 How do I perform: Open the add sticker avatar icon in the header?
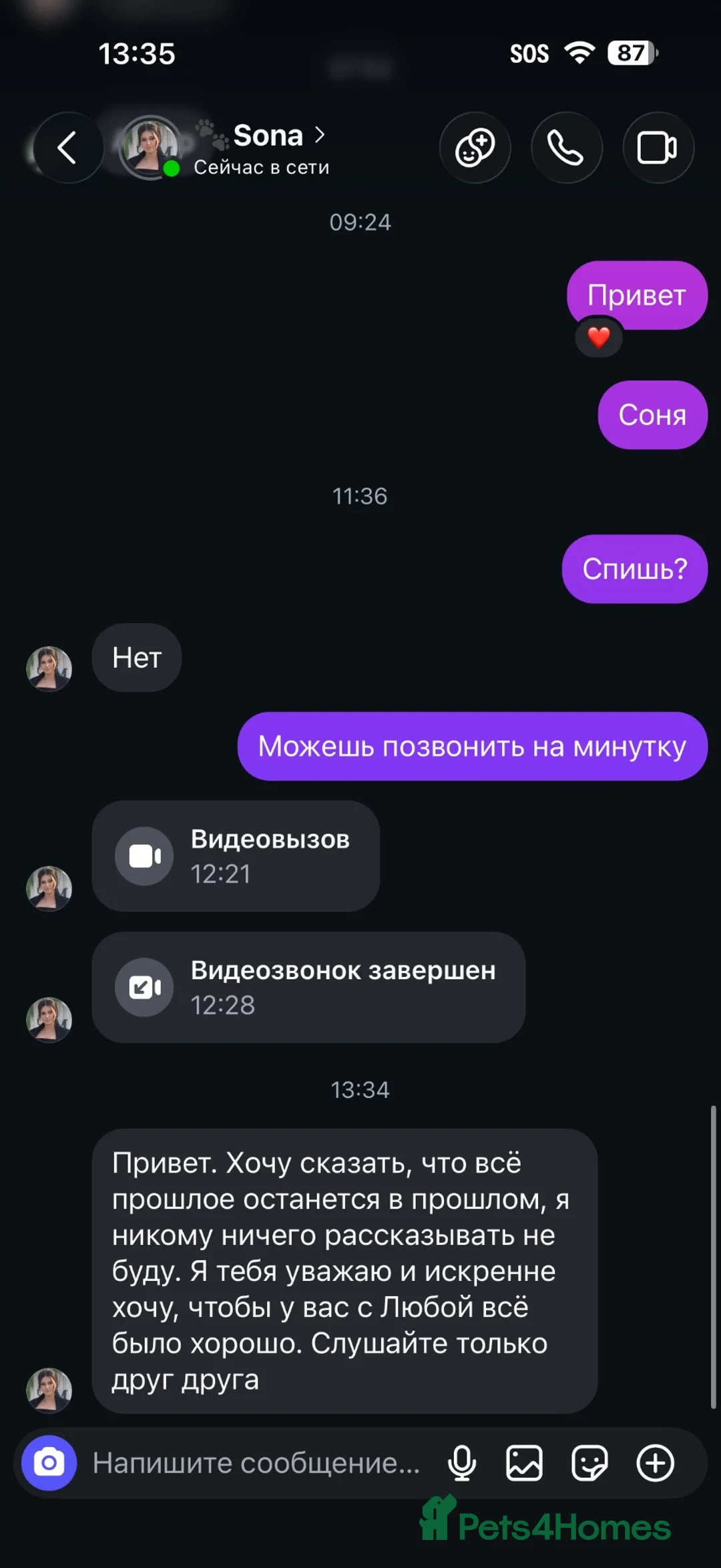[475, 148]
